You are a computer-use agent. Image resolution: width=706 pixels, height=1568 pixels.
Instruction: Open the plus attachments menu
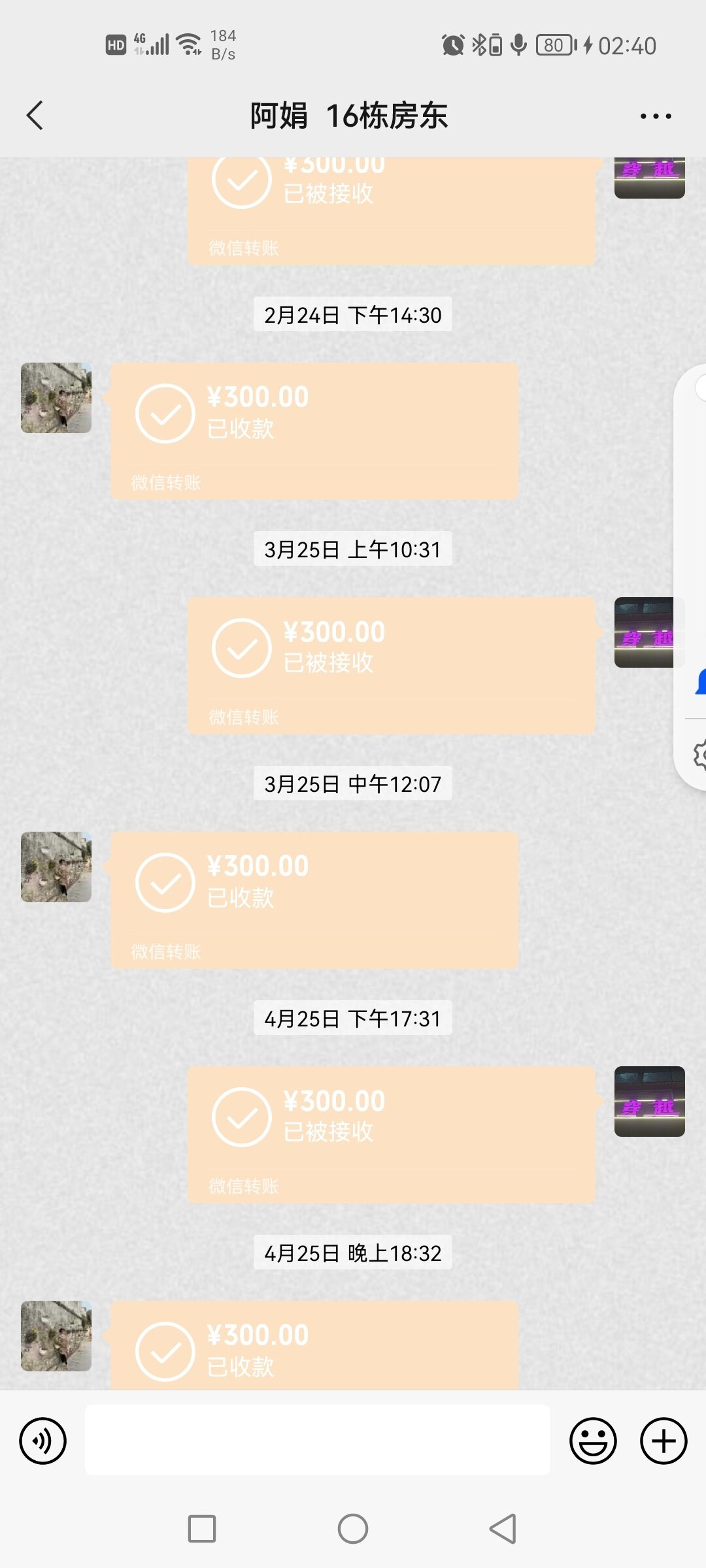click(x=663, y=1441)
